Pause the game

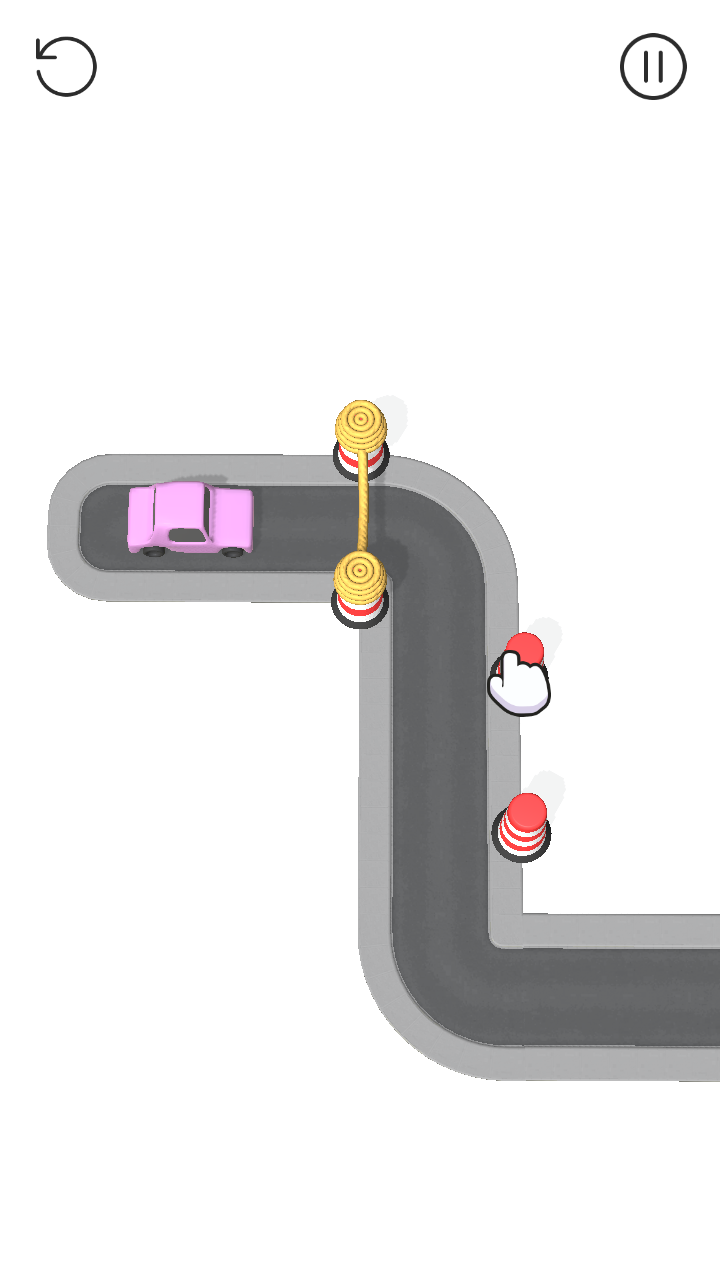(653, 67)
